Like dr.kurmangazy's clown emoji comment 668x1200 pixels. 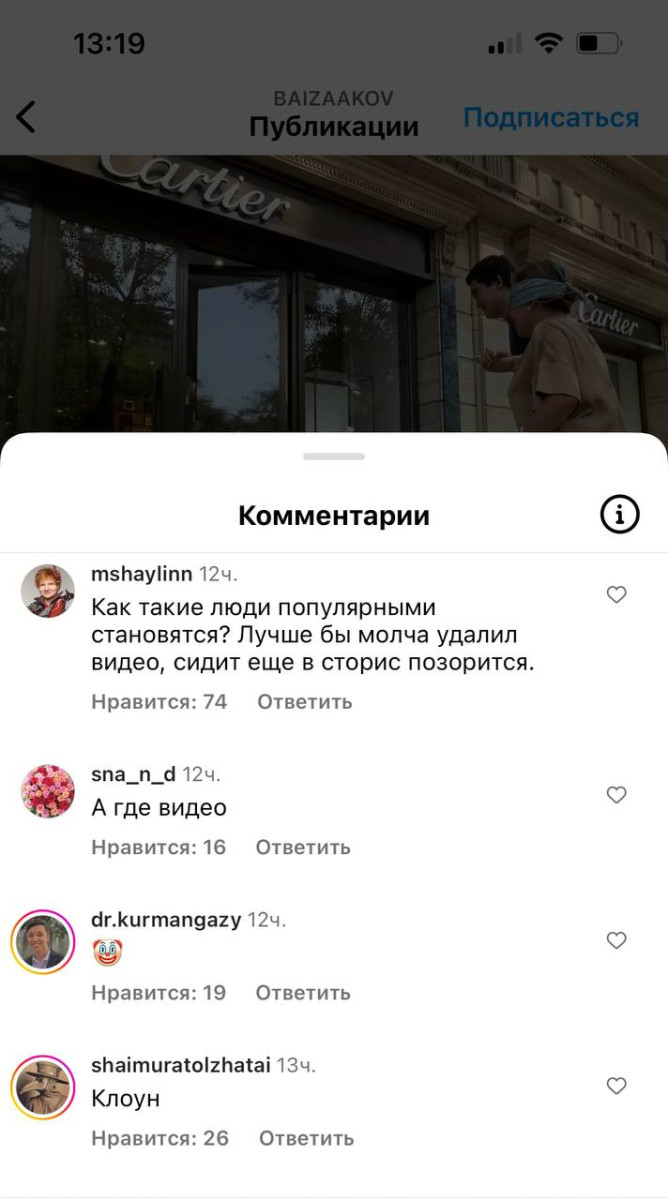617,940
